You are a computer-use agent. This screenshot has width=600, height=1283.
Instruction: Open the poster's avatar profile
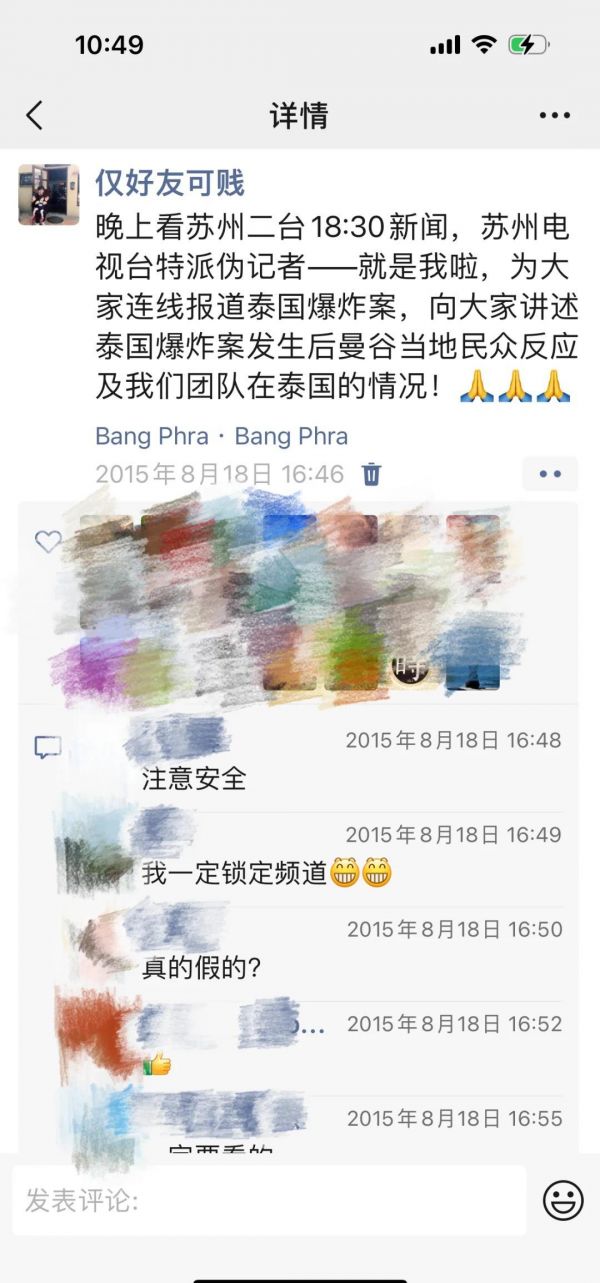click(x=48, y=194)
